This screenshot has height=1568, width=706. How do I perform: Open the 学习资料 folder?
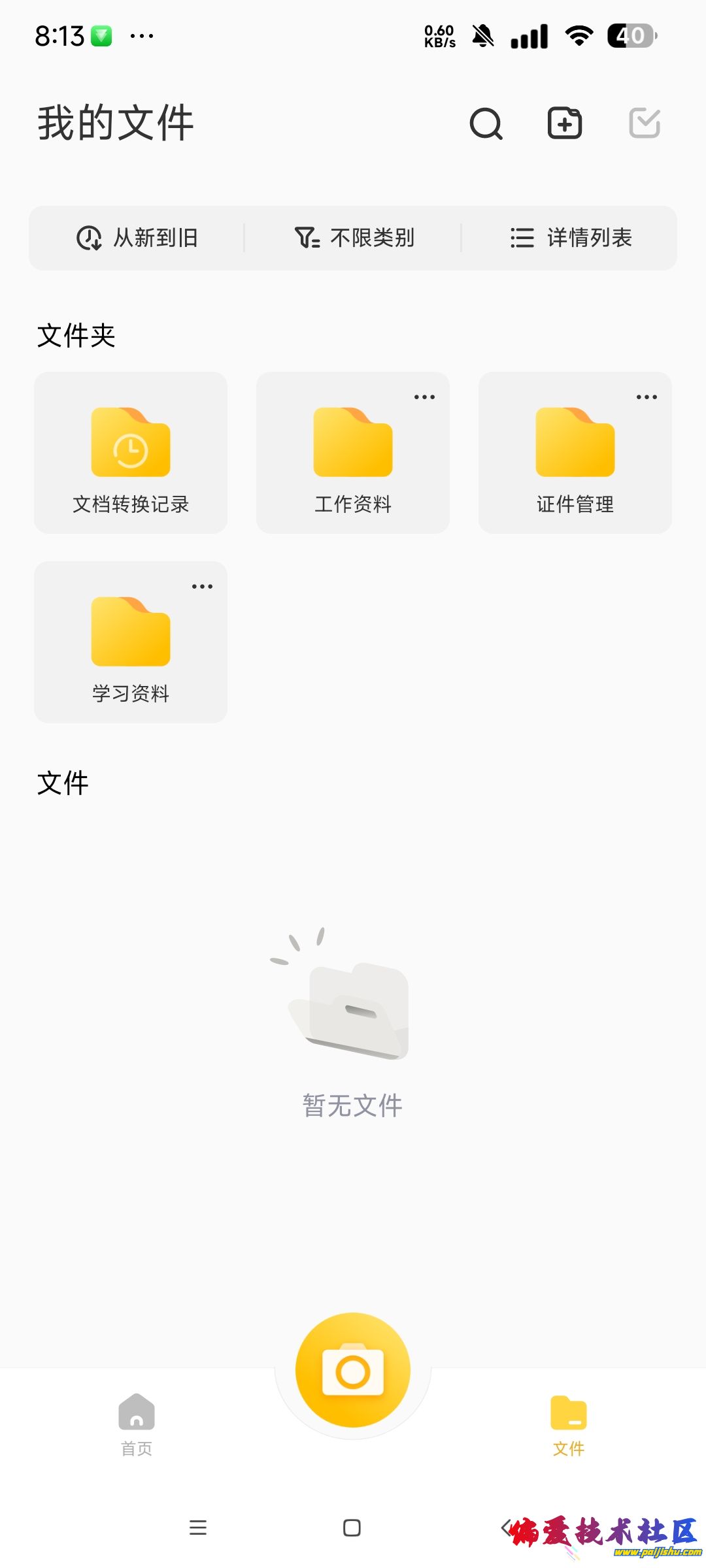point(131,642)
